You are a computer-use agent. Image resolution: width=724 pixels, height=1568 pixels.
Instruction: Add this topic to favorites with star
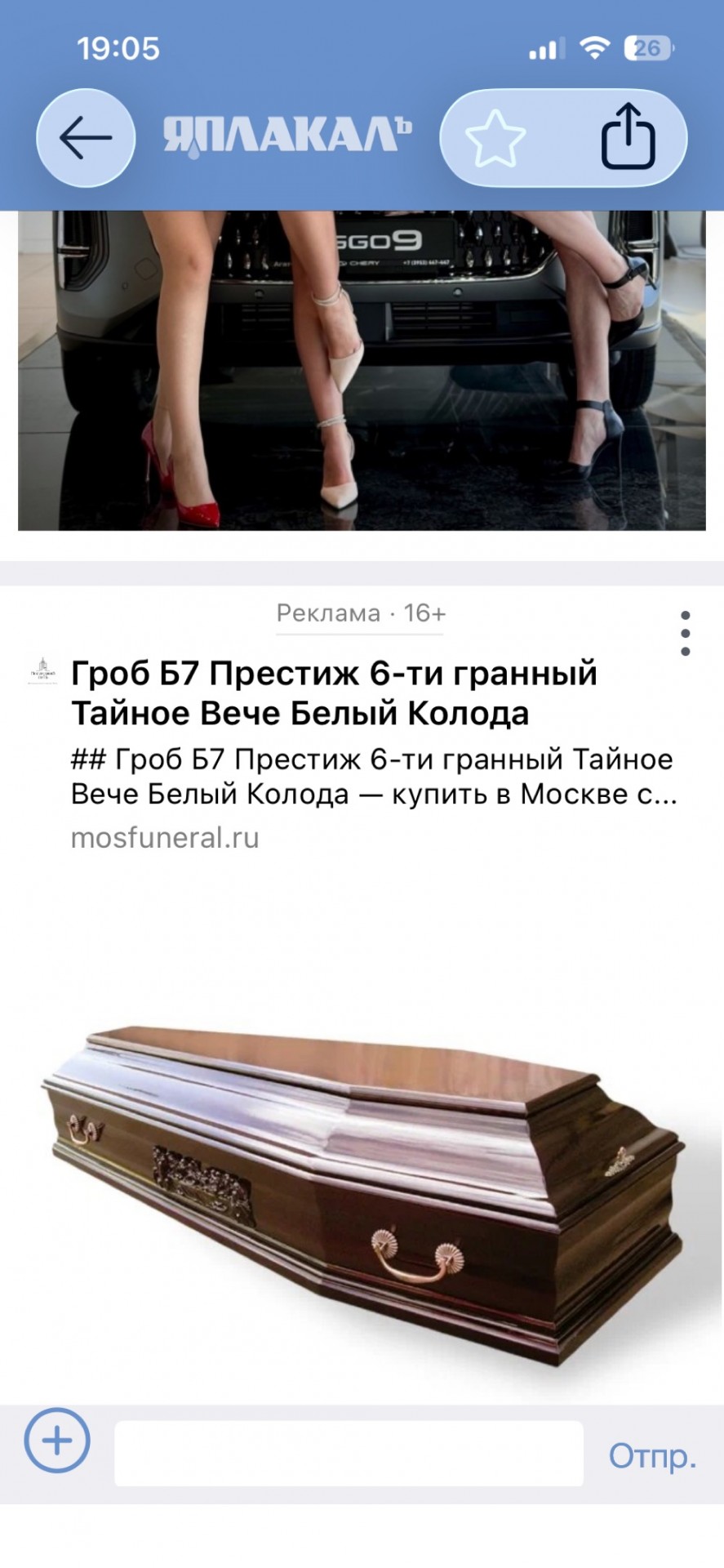click(495, 139)
